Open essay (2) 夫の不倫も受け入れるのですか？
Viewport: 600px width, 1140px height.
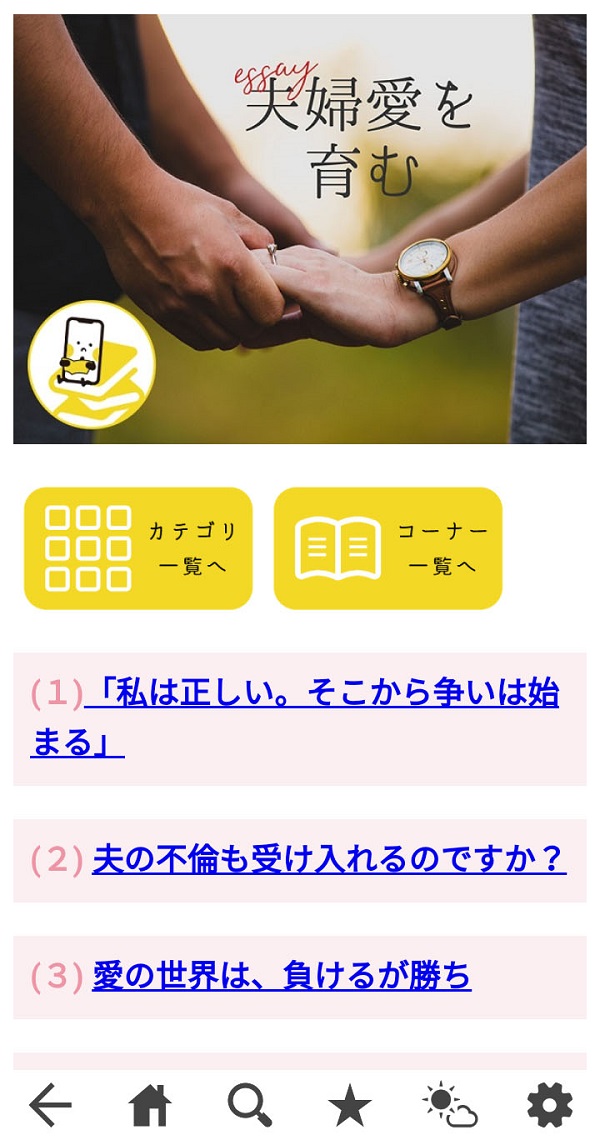point(328,859)
